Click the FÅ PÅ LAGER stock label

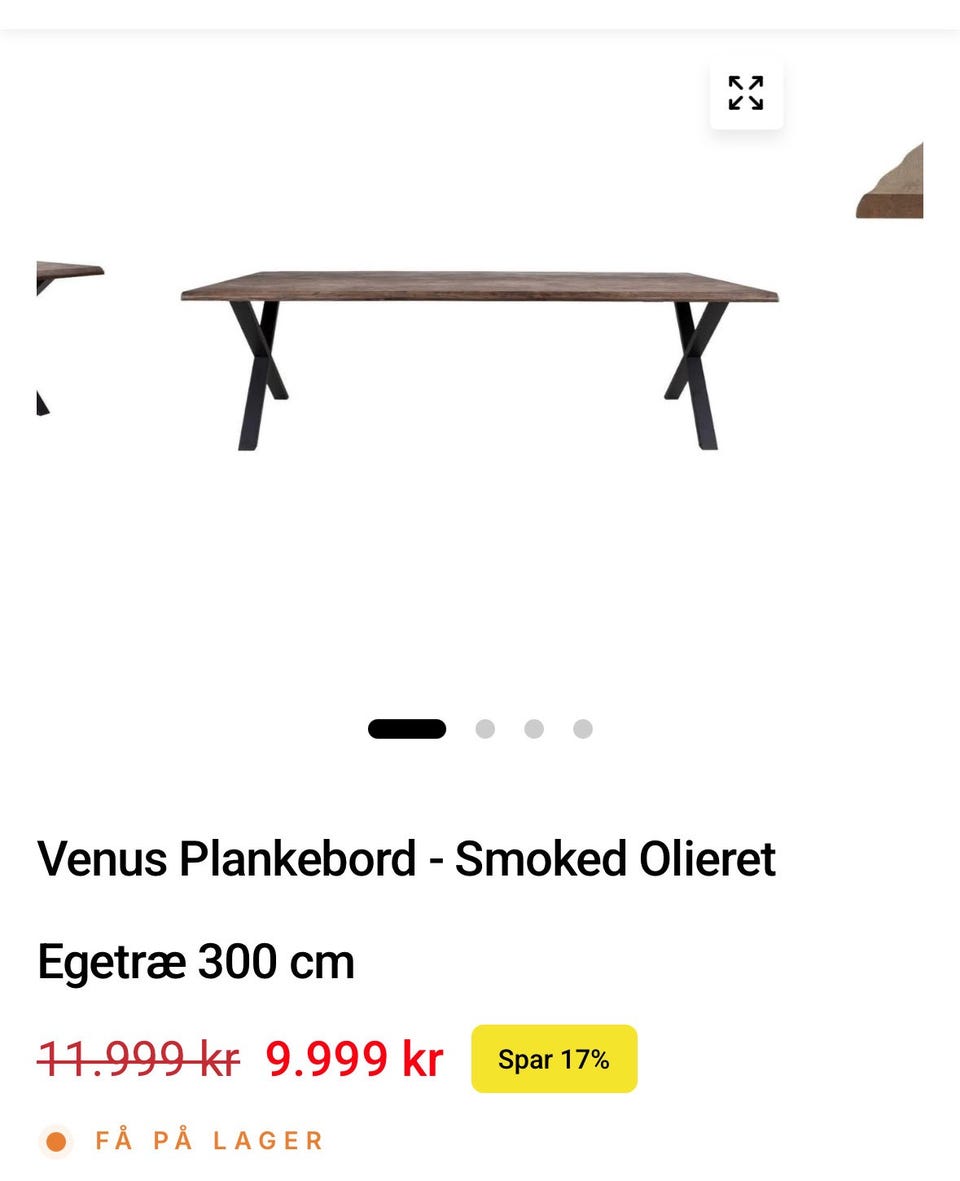click(x=208, y=1140)
